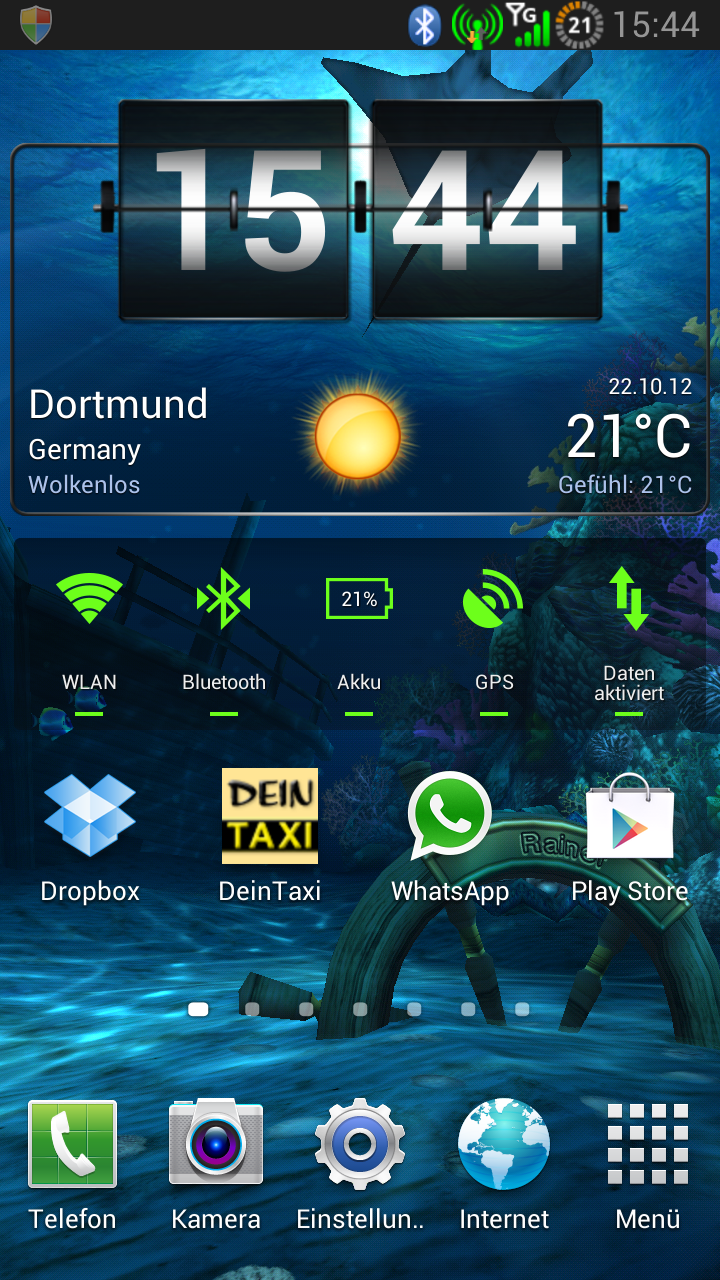Jump to the second home screen page dot
Image resolution: width=720 pixels, height=1280 pixels.
pos(252,1010)
